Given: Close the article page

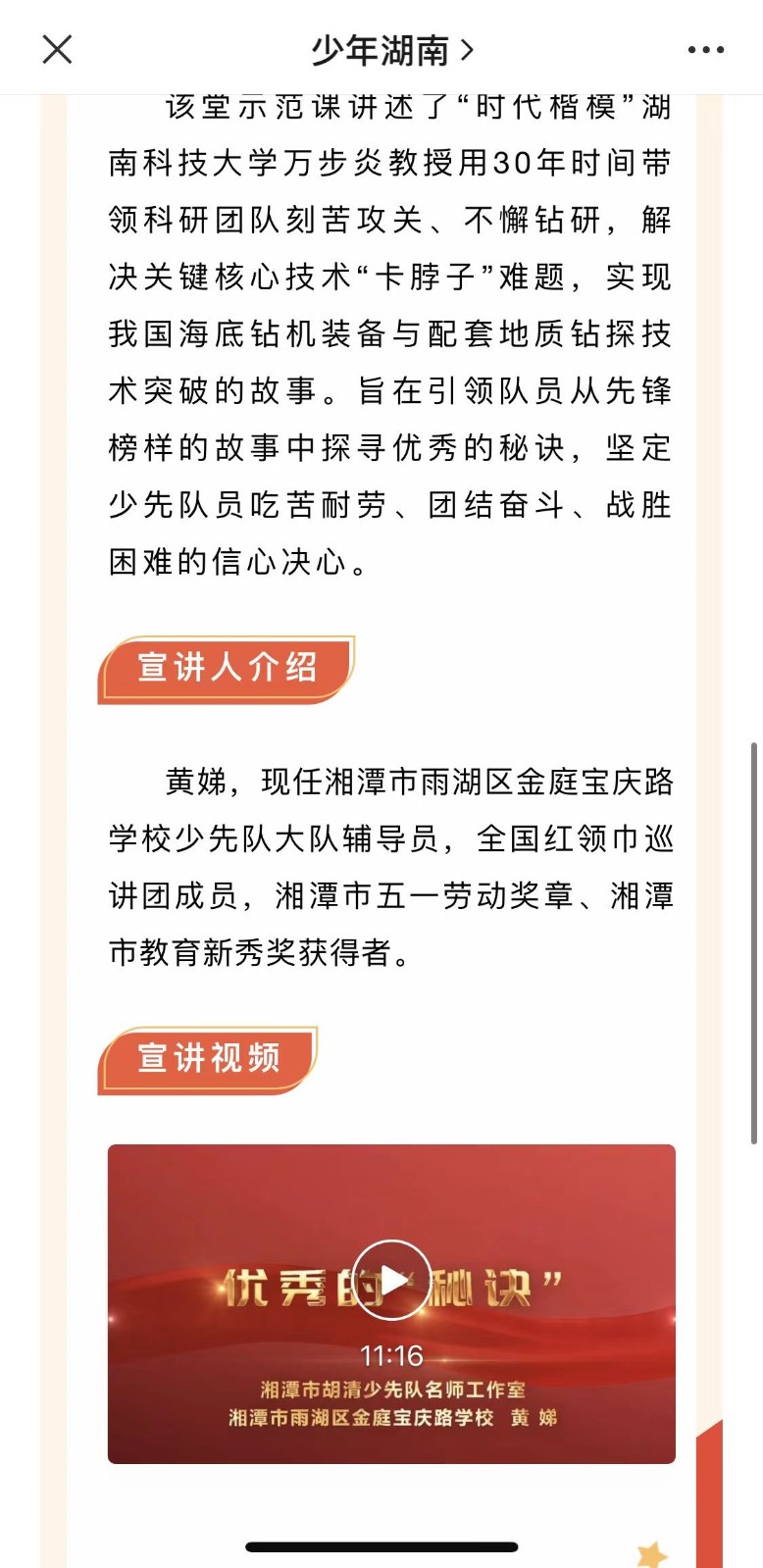Looking at the screenshot, I should [x=57, y=49].
